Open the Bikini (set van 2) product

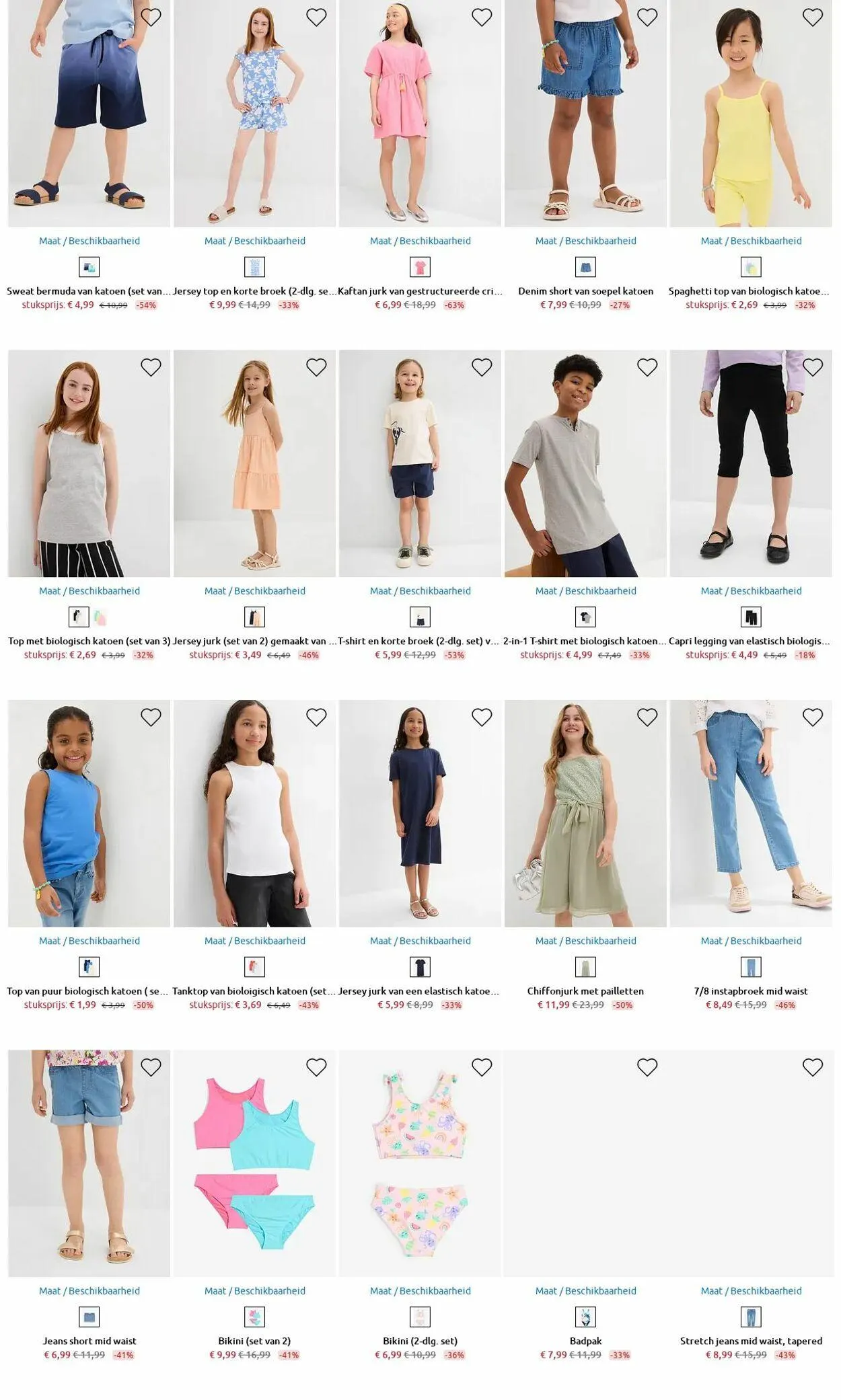tap(254, 1341)
